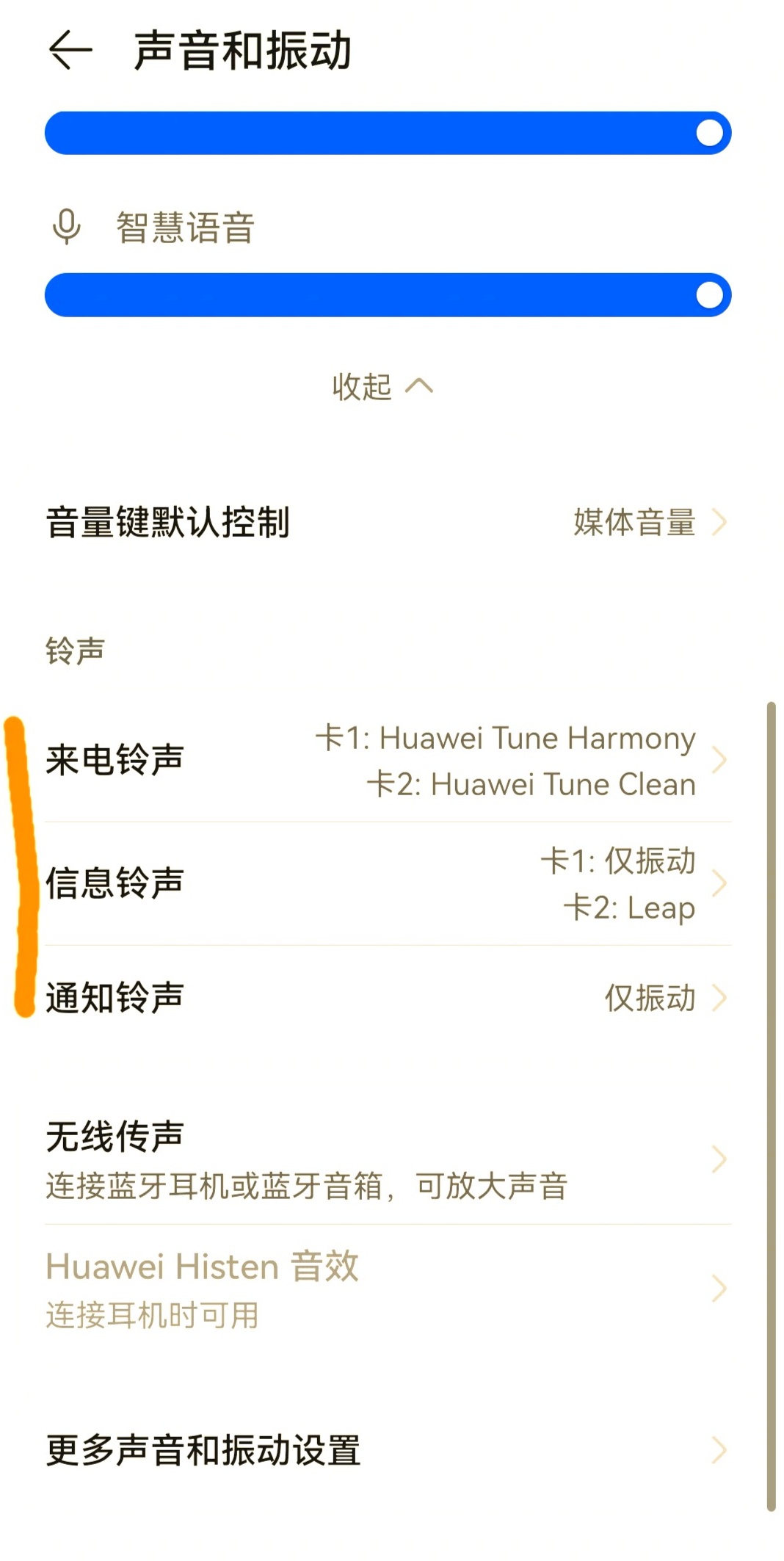Open the 来电铃声 chevron arrow
The image size is (784, 1561).
point(721,760)
